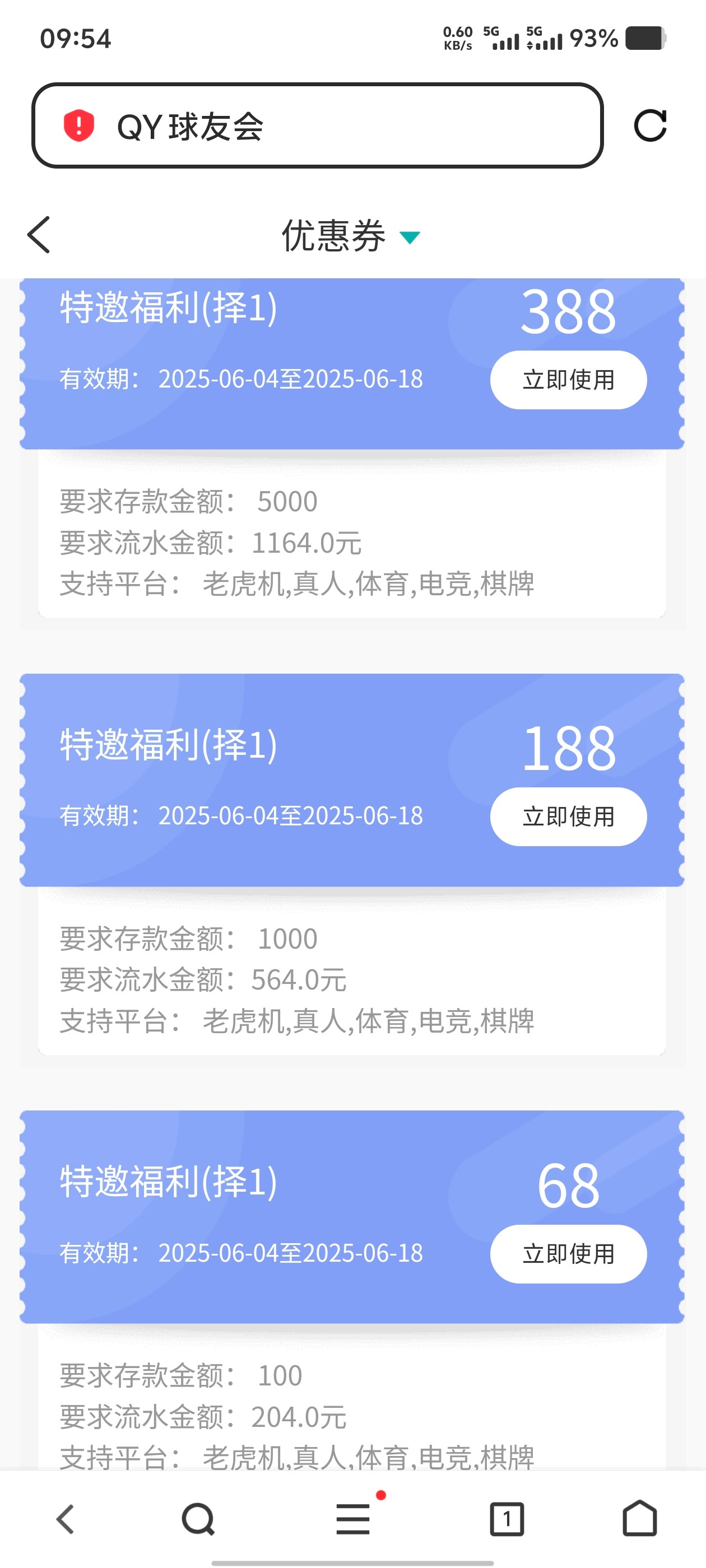
Task: Use the 188 coupon with 立即使用
Action: (x=568, y=816)
